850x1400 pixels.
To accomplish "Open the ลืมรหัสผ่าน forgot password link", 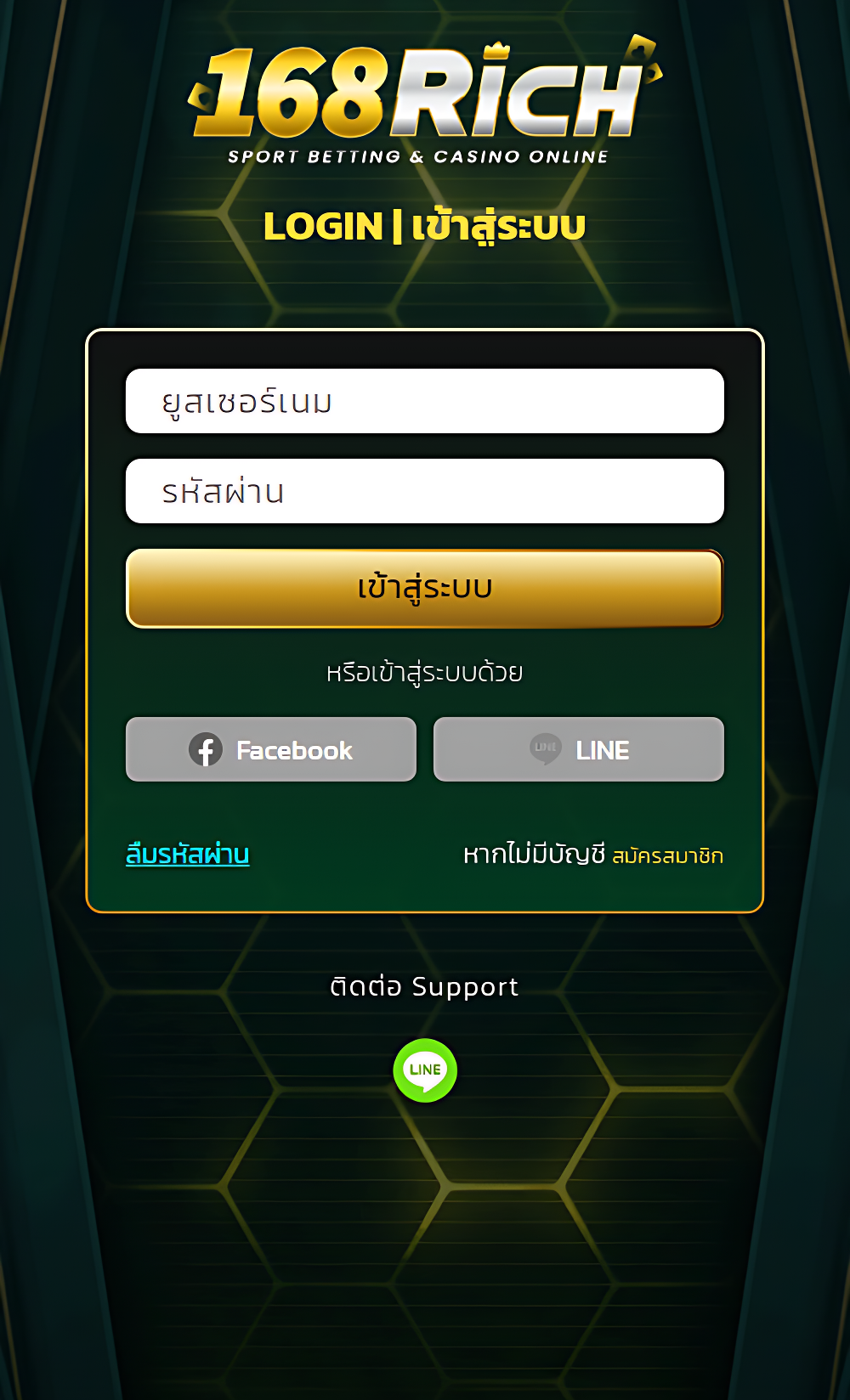I will pyautogui.click(x=187, y=854).
